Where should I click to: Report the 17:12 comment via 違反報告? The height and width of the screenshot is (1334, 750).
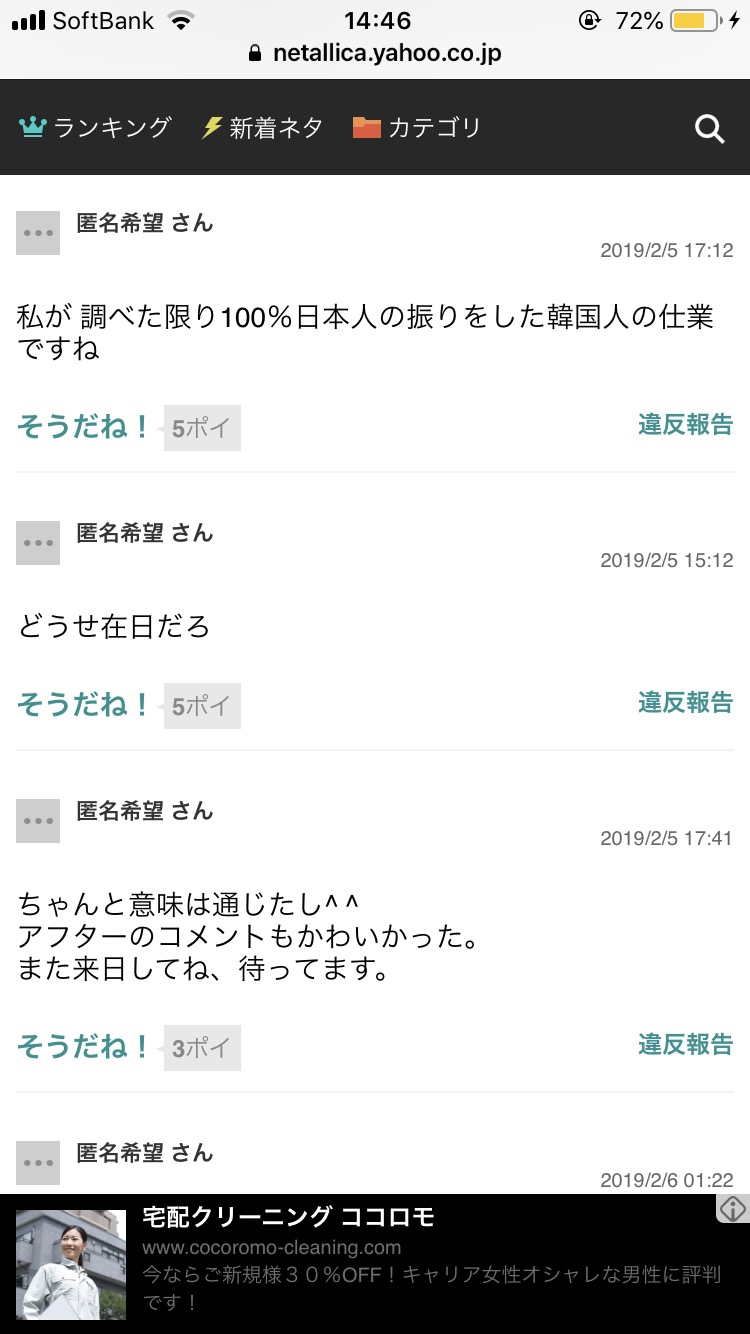tap(685, 425)
